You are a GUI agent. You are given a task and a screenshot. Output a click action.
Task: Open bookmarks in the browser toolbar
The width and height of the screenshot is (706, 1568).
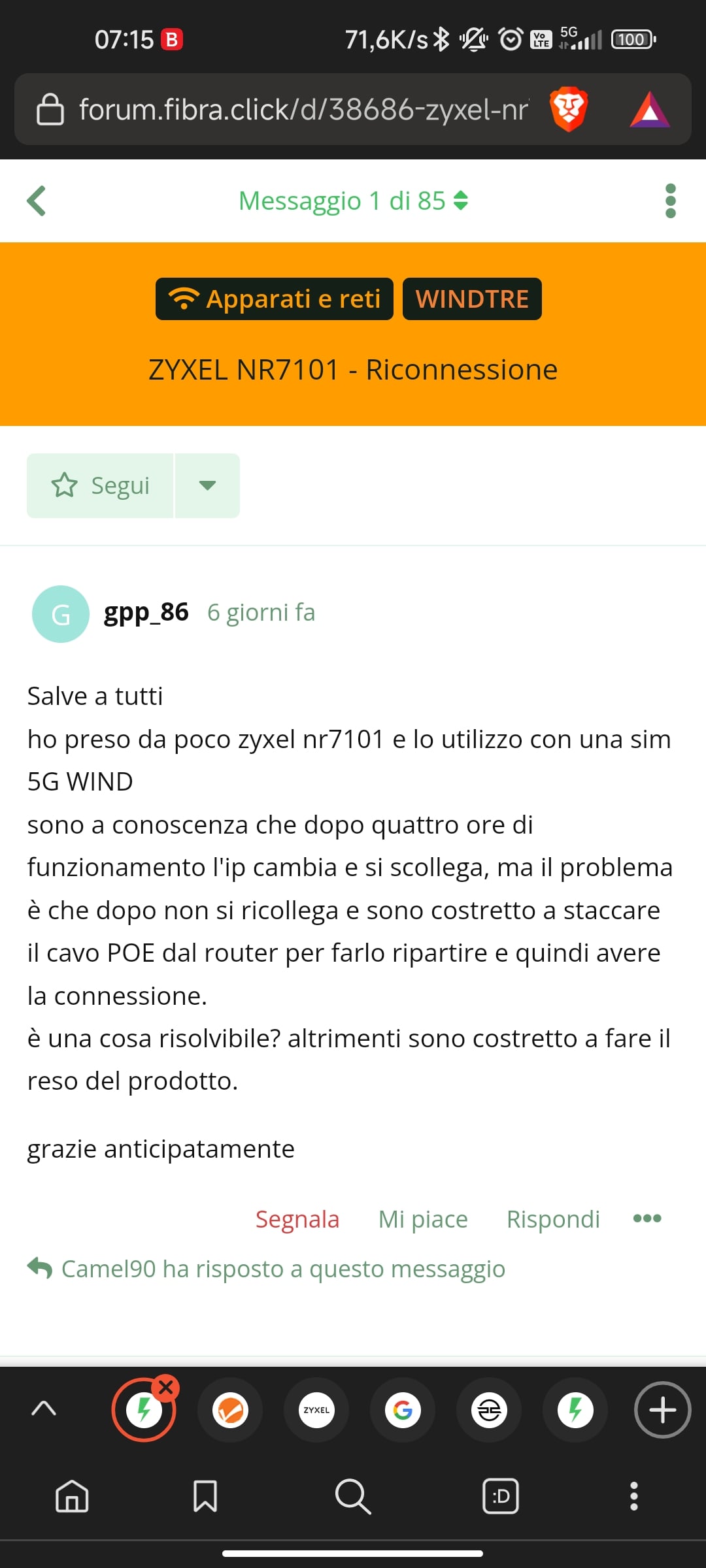205,1496
